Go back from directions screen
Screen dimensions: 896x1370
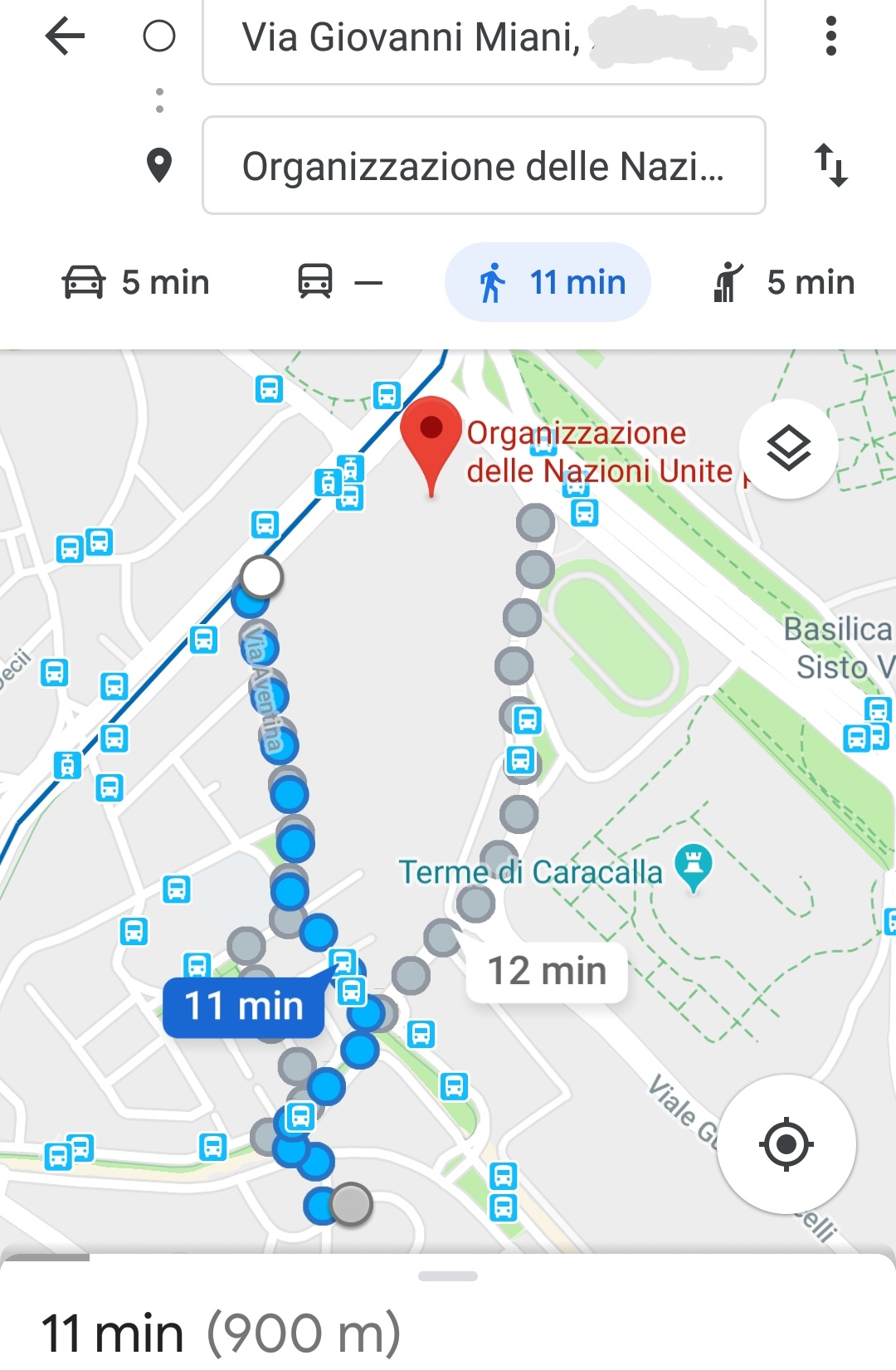tap(65, 37)
